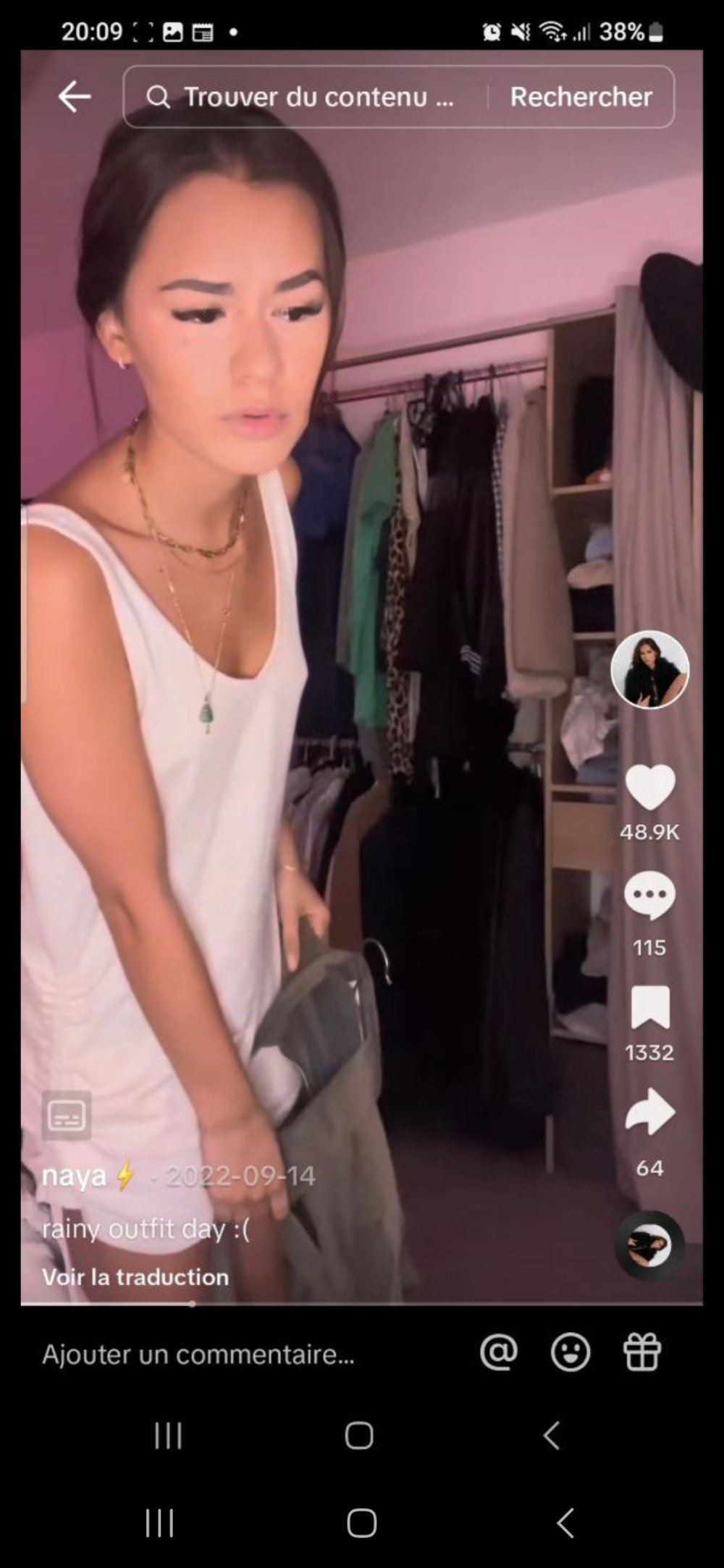Mention someone with the @ icon
The width and height of the screenshot is (724, 1568).
click(499, 1352)
